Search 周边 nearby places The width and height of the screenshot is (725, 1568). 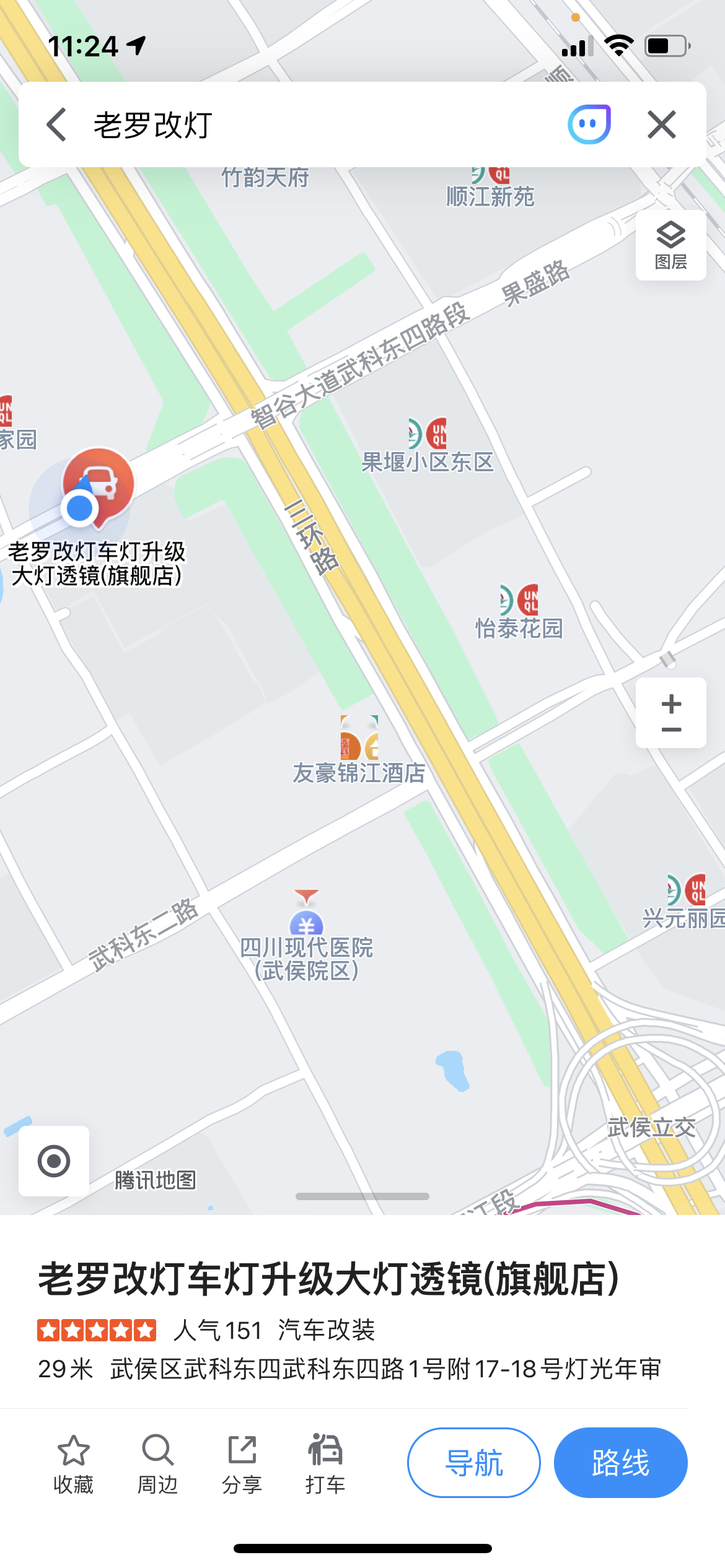coord(157,1464)
